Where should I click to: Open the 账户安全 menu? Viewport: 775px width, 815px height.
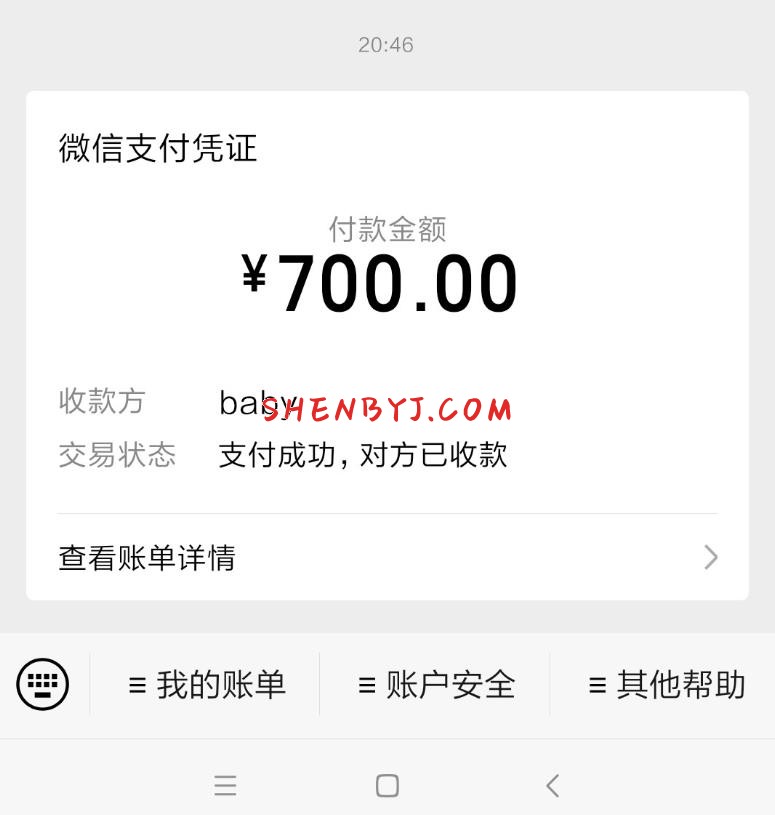[x=436, y=685]
